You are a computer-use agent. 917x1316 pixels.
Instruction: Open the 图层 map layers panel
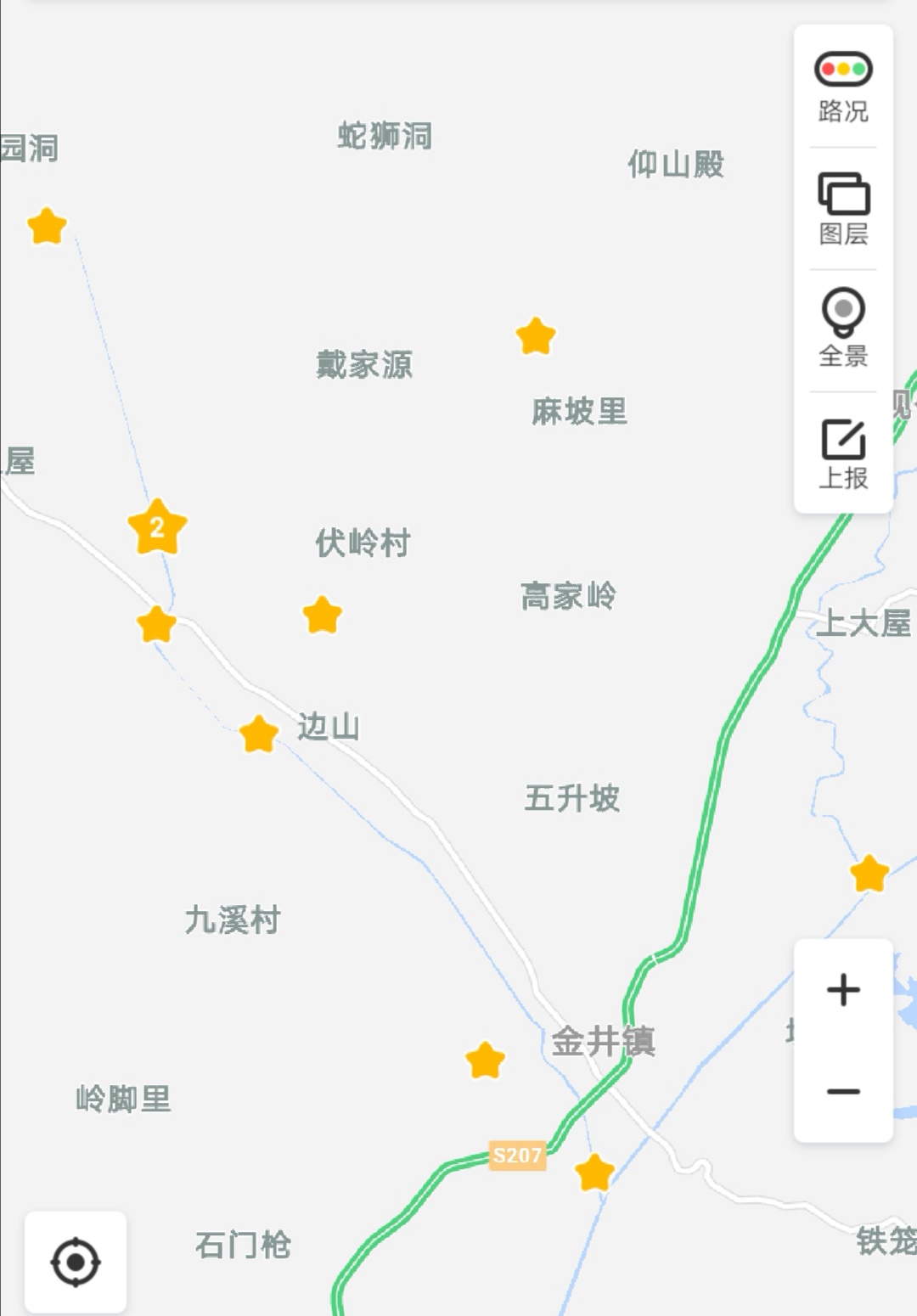[843, 209]
